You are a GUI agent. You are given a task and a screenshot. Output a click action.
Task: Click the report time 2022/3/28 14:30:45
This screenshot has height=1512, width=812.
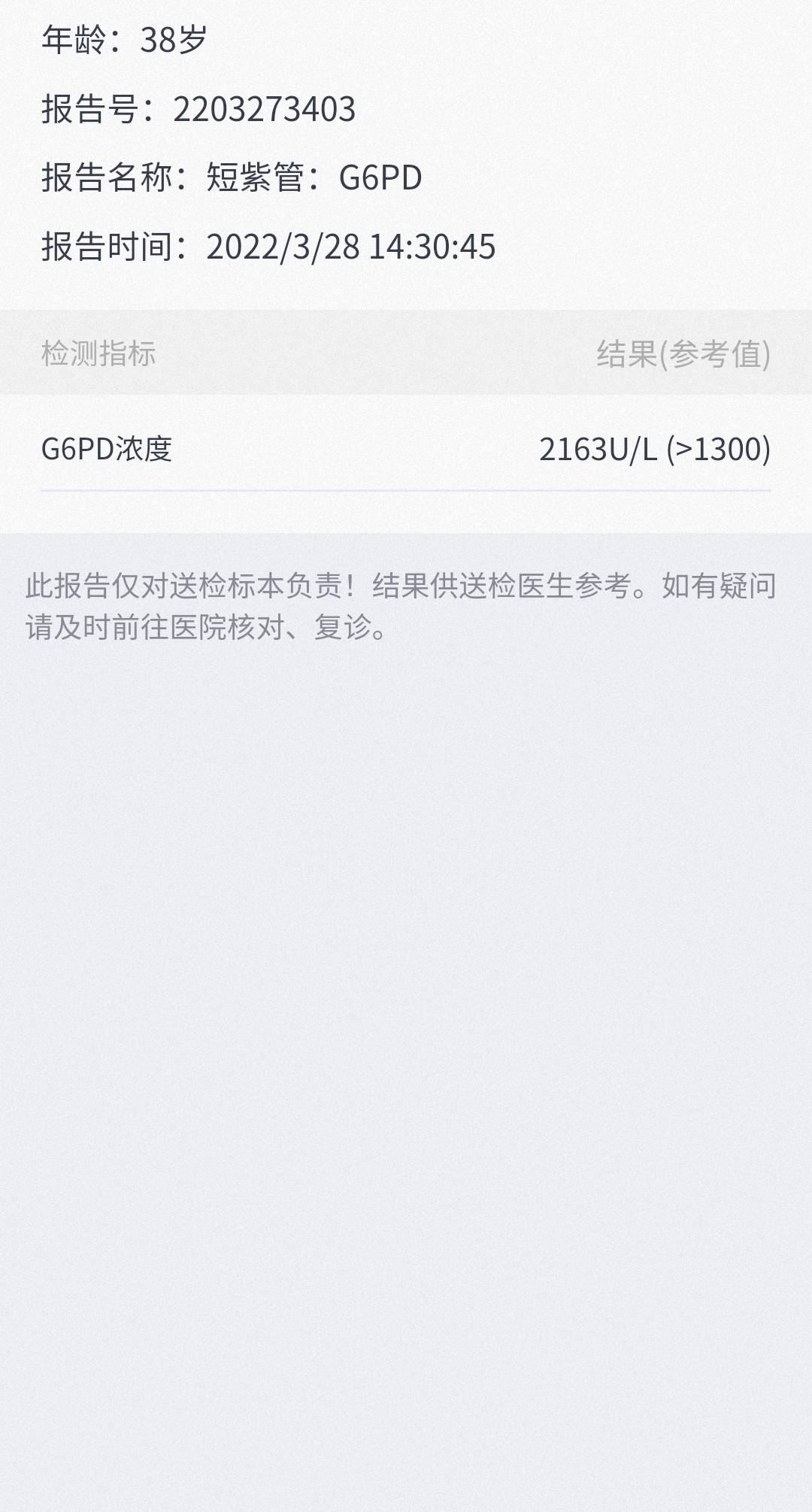point(350,244)
